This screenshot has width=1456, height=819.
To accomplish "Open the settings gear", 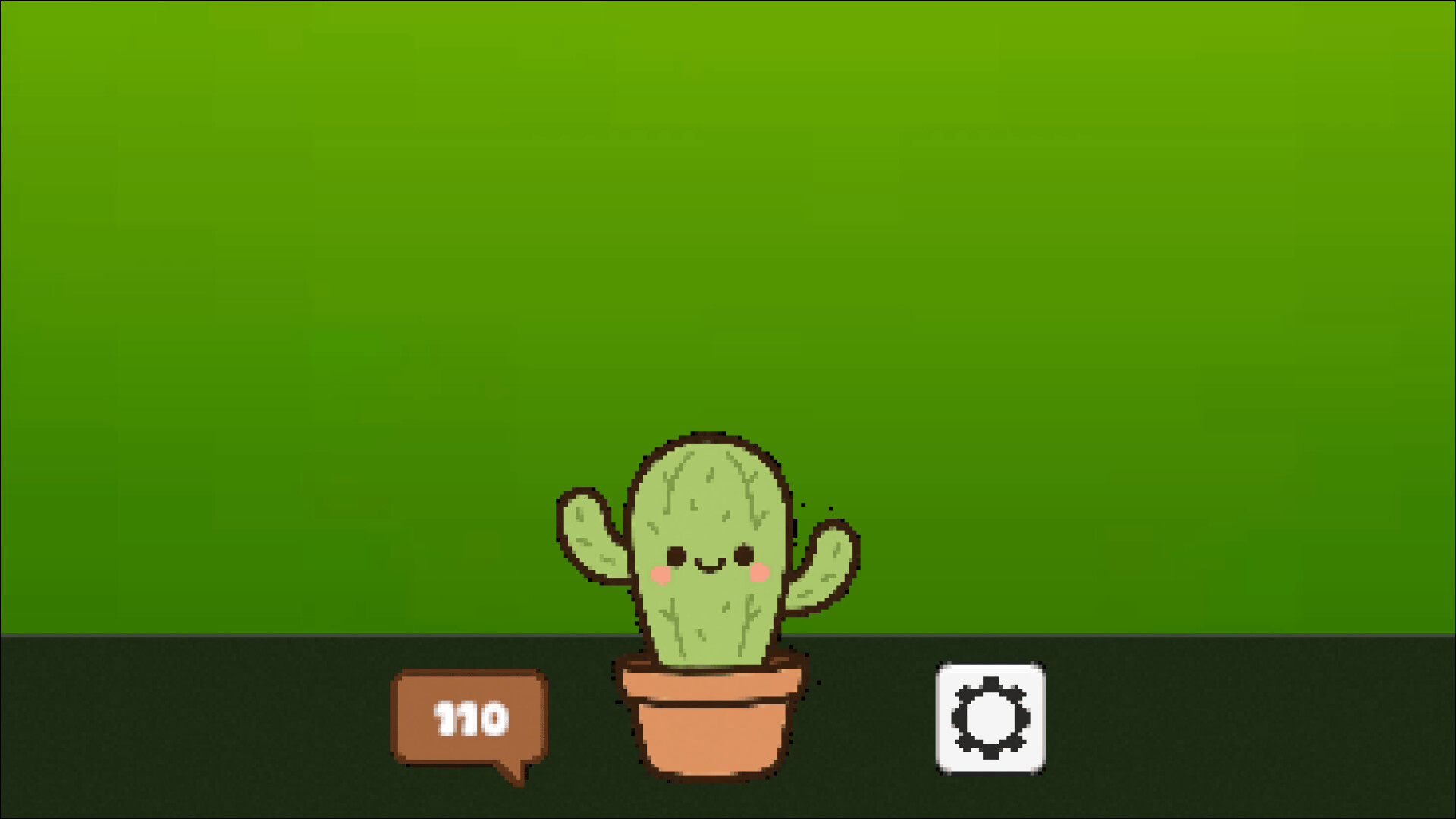I will click(990, 717).
